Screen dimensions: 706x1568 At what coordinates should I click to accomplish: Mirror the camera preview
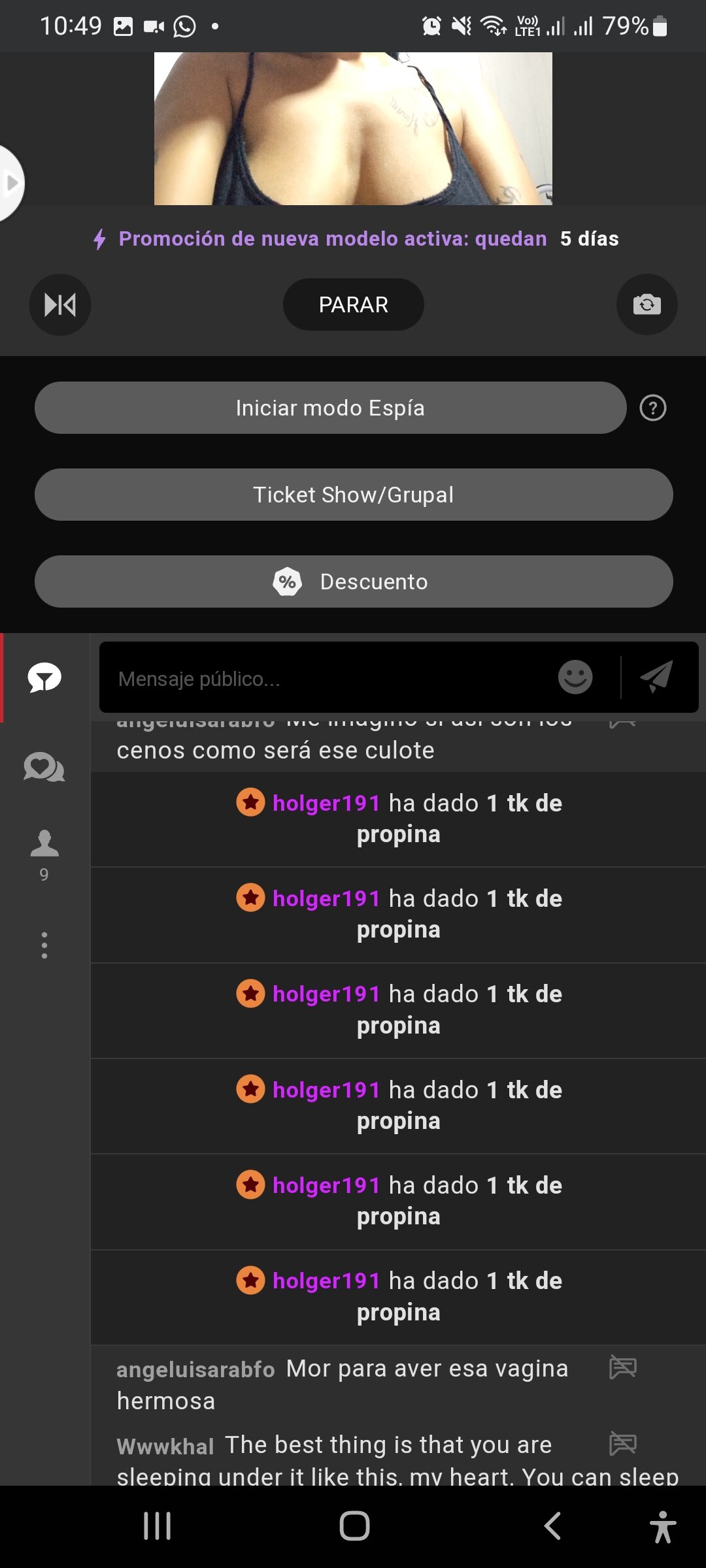pos(59,304)
